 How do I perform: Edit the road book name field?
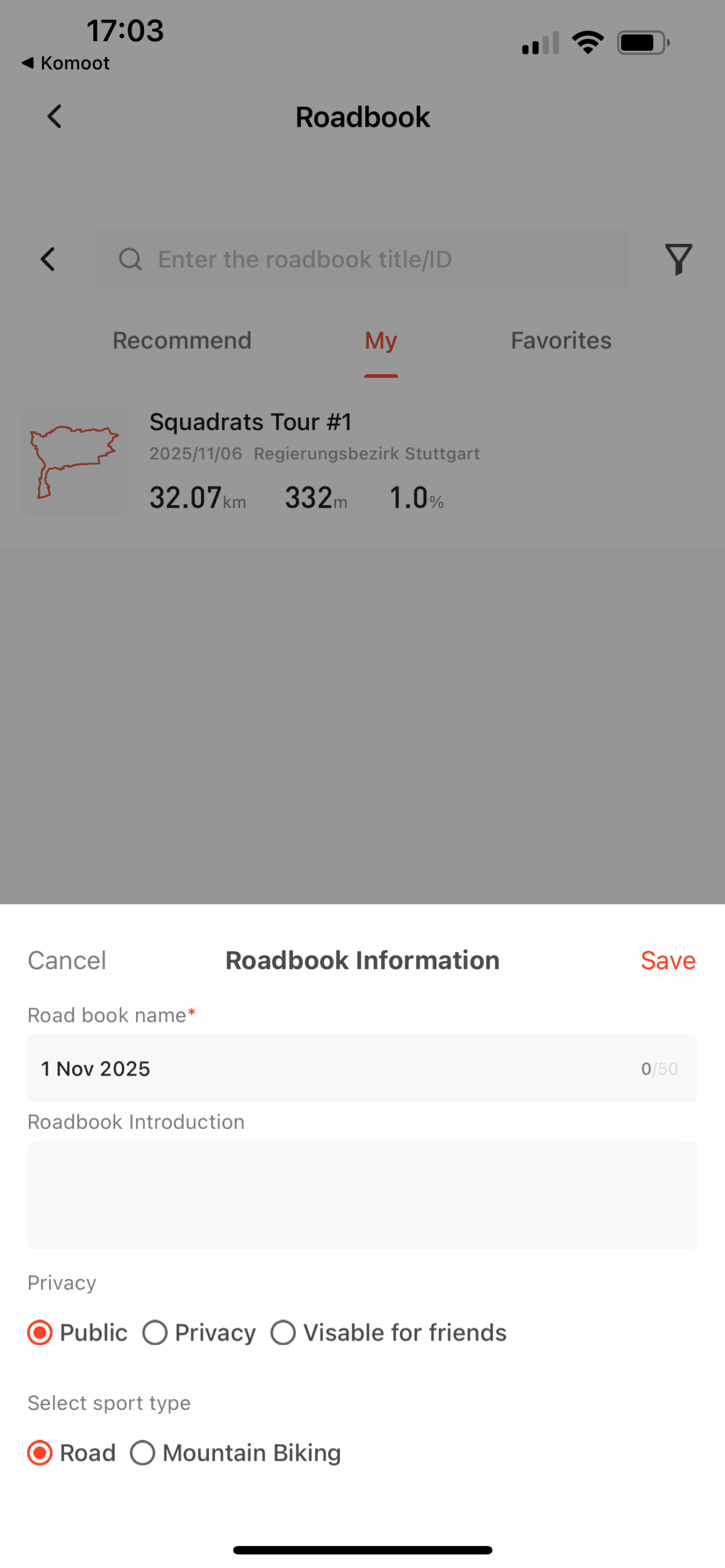coord(331,1068)
